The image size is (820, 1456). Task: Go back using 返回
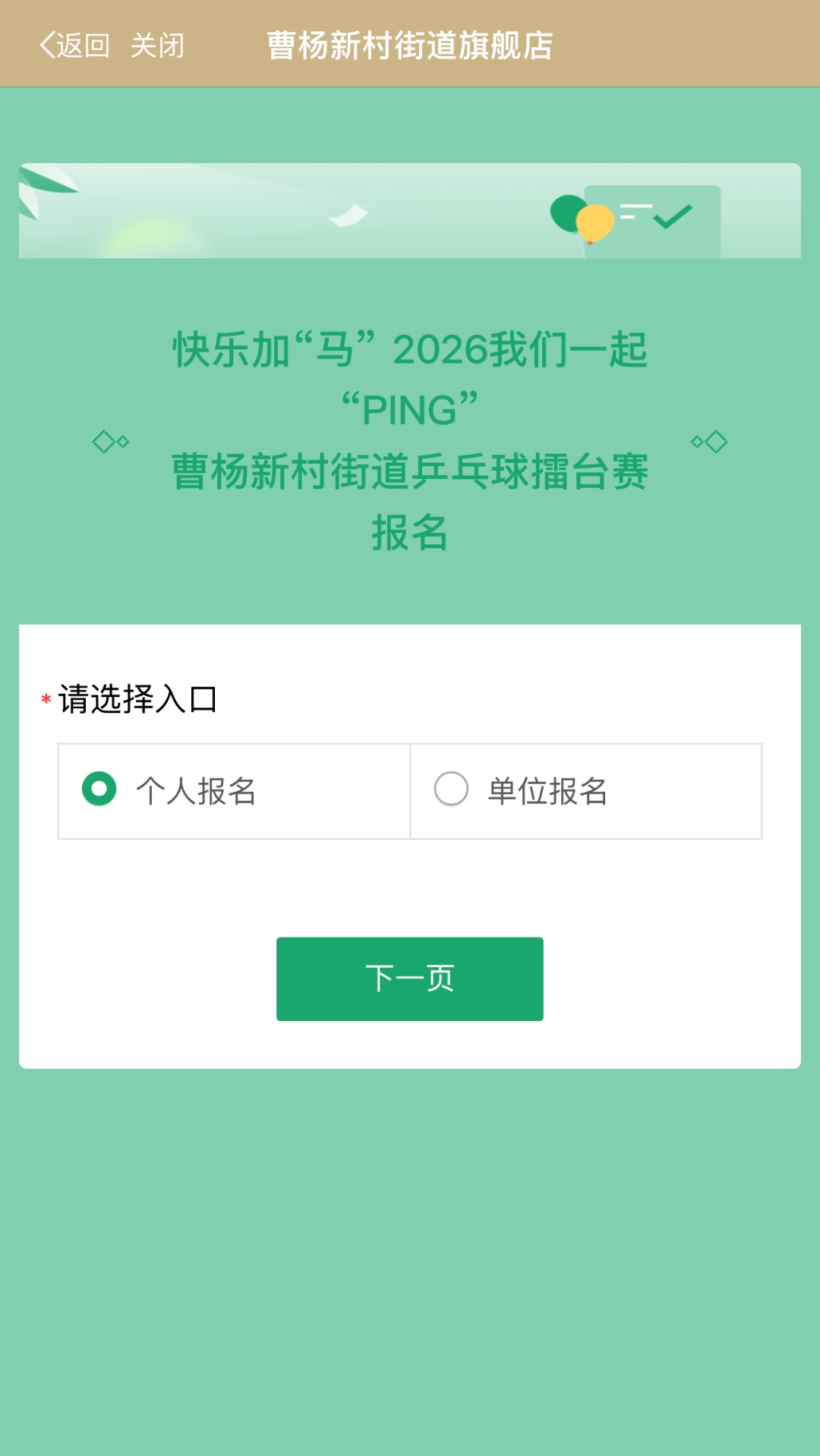click(74, 46)
